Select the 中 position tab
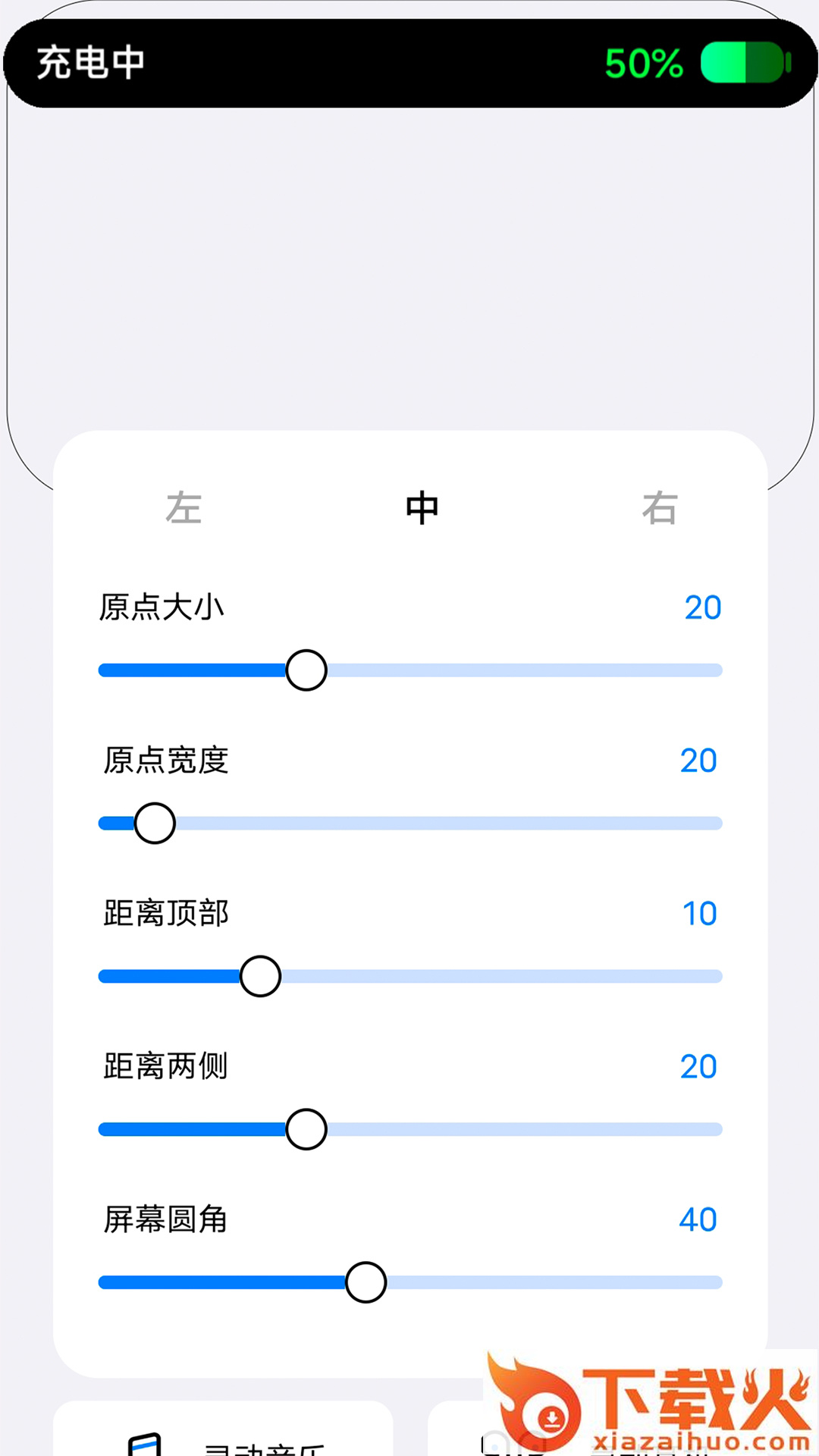 tap(422, 507)
